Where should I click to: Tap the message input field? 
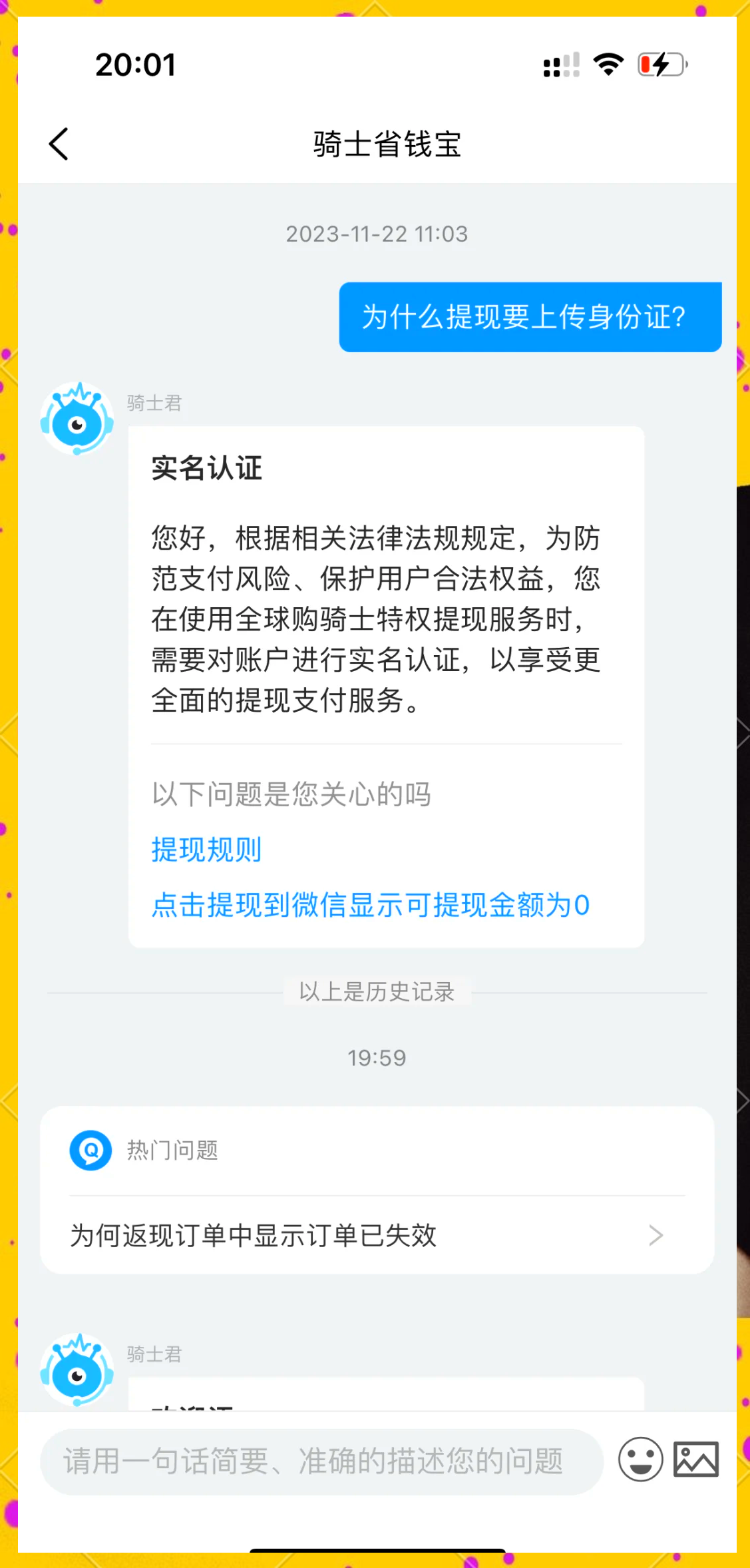(x=322, y=1461)
